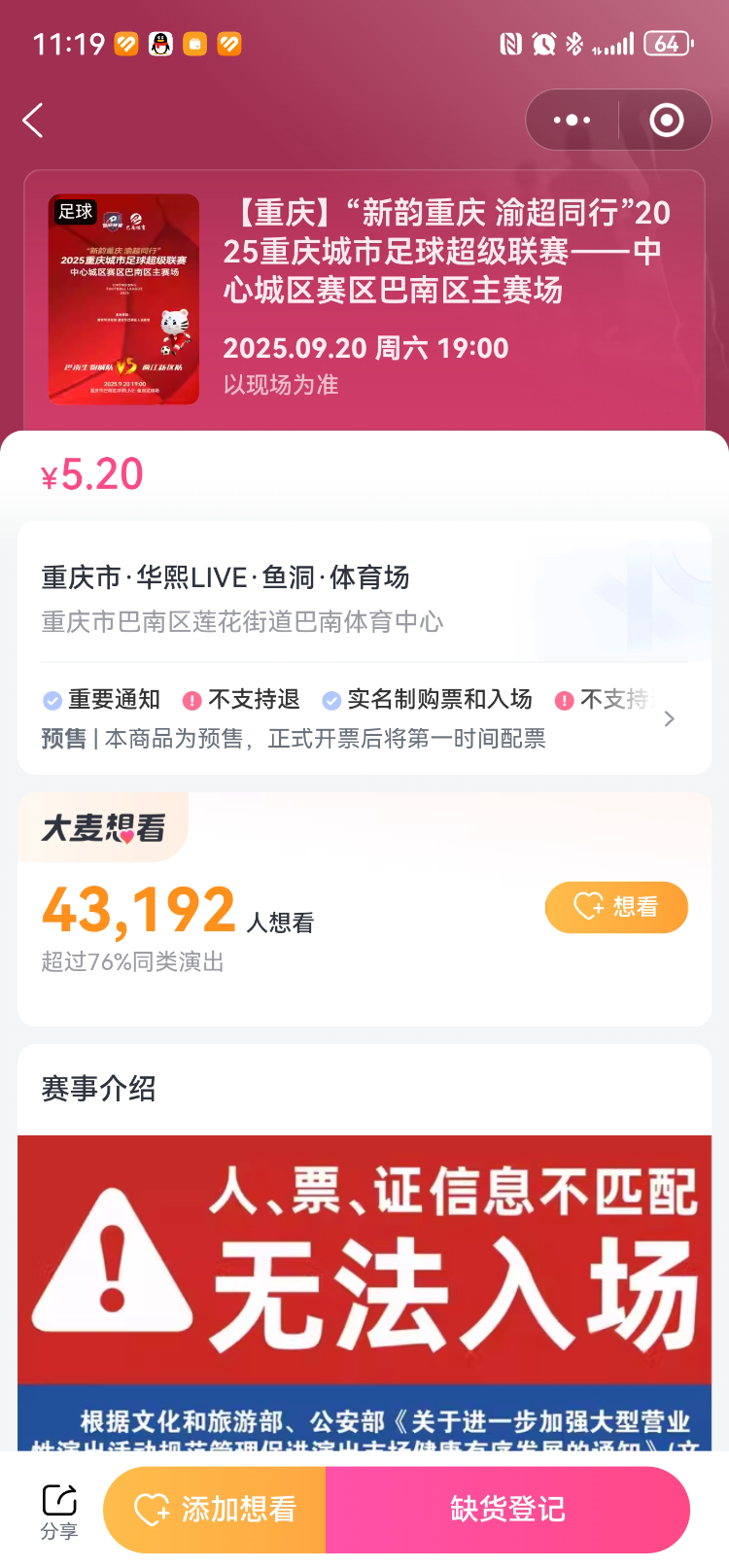Open the 人、票、证信息不匹配 notice banner
Viewport: 729px width, 1568px height.
point(364,1264)
